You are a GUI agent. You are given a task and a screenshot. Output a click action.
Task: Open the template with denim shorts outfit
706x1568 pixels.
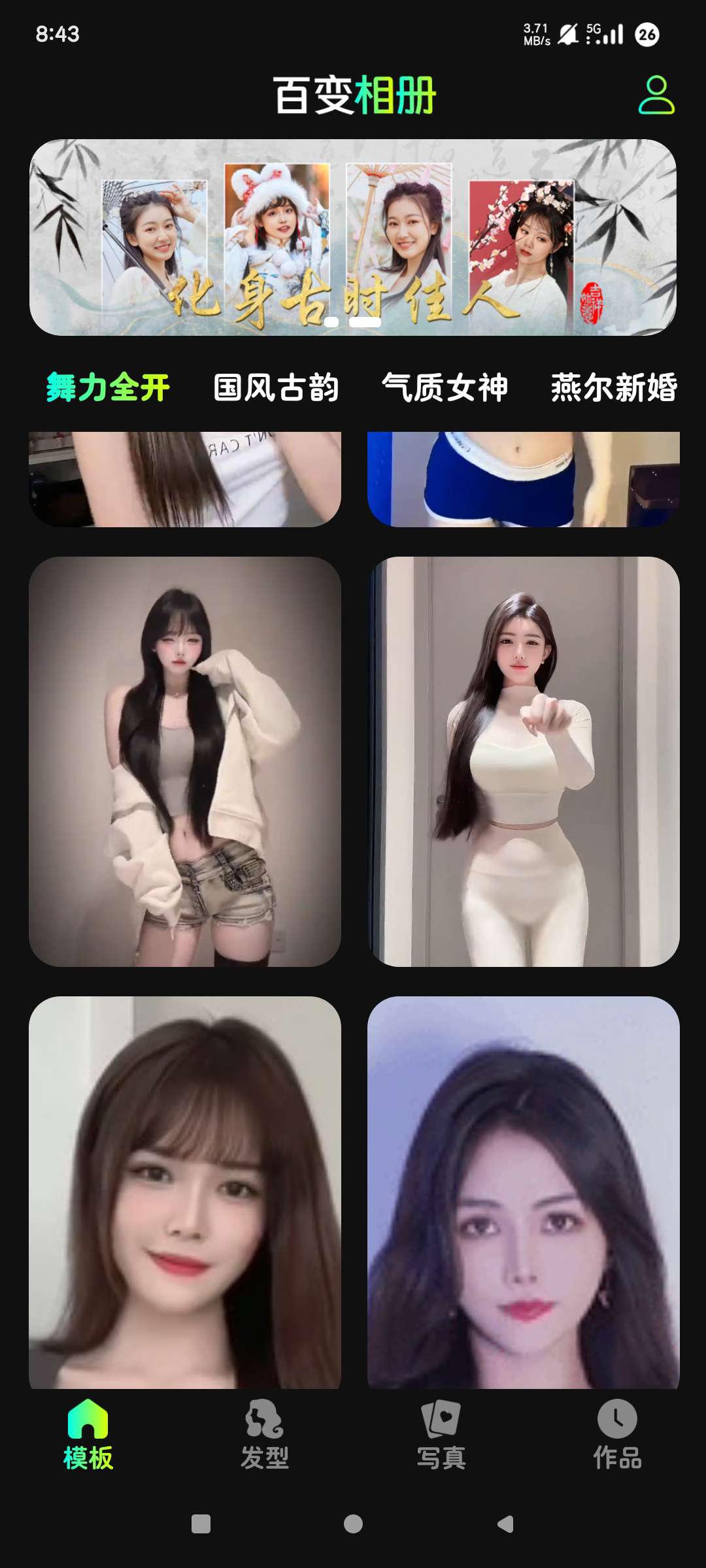tap(185, 761)
